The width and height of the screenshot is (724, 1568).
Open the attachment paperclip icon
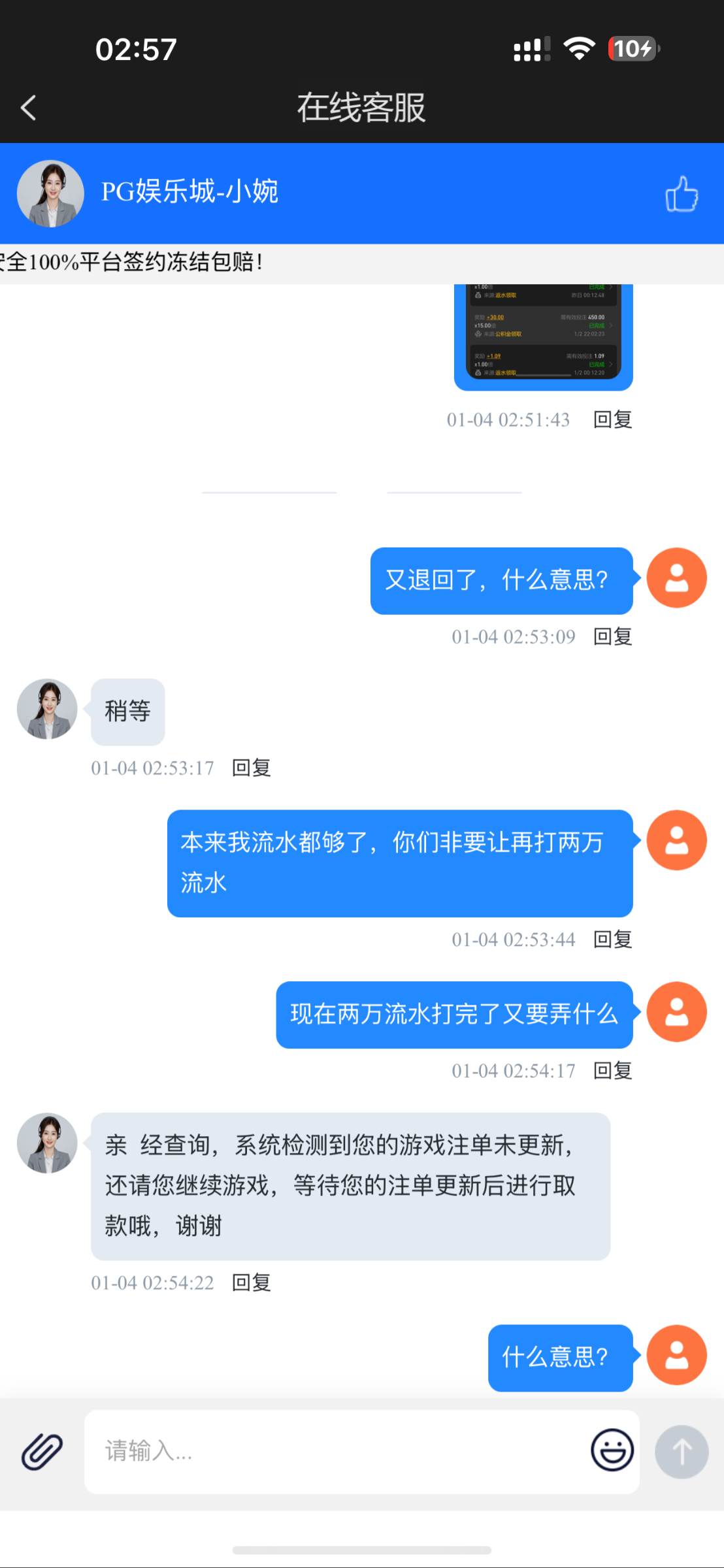[42, 1452]
